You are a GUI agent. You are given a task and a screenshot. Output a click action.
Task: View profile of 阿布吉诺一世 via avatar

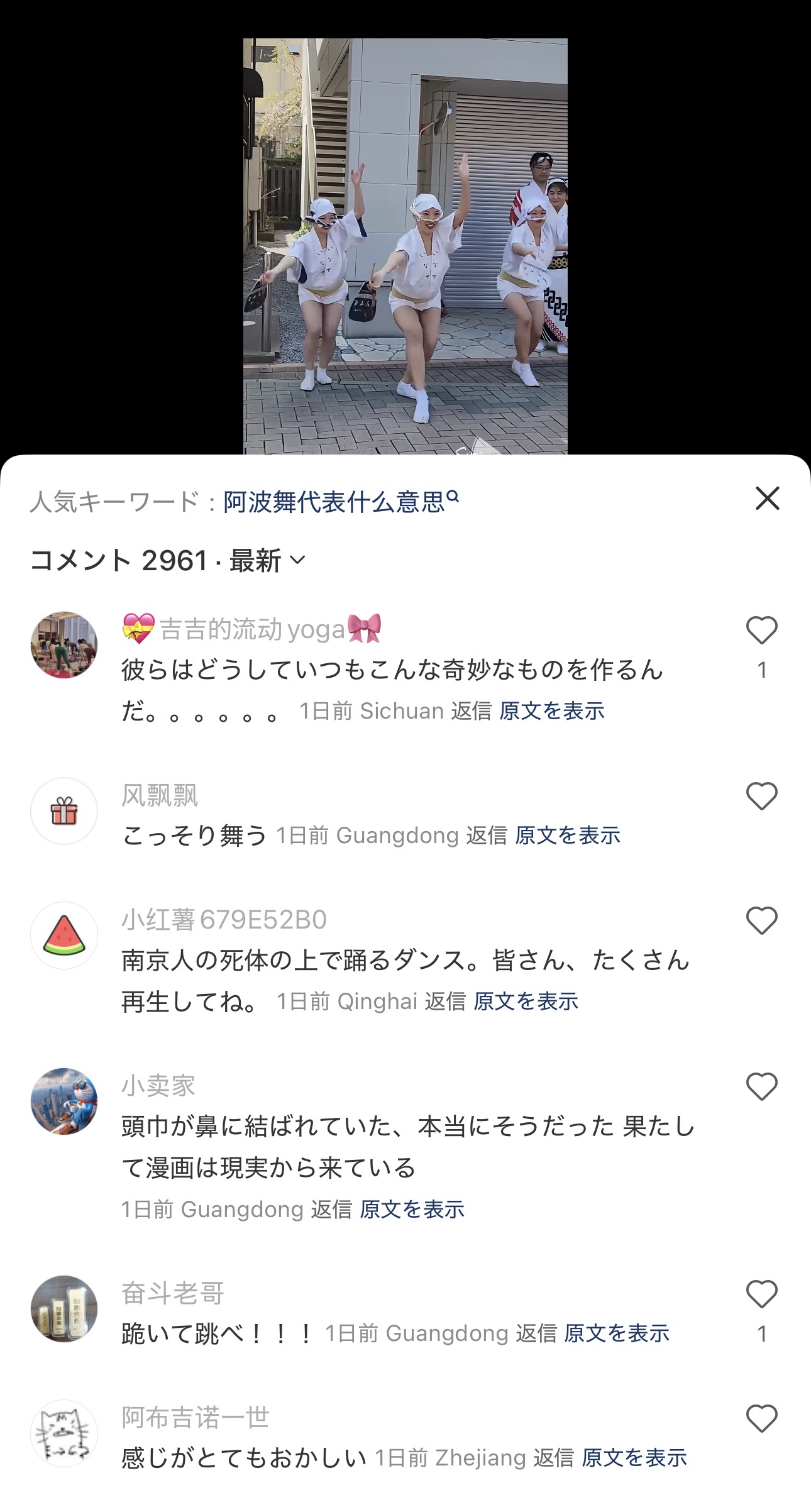pos(64,1433)
